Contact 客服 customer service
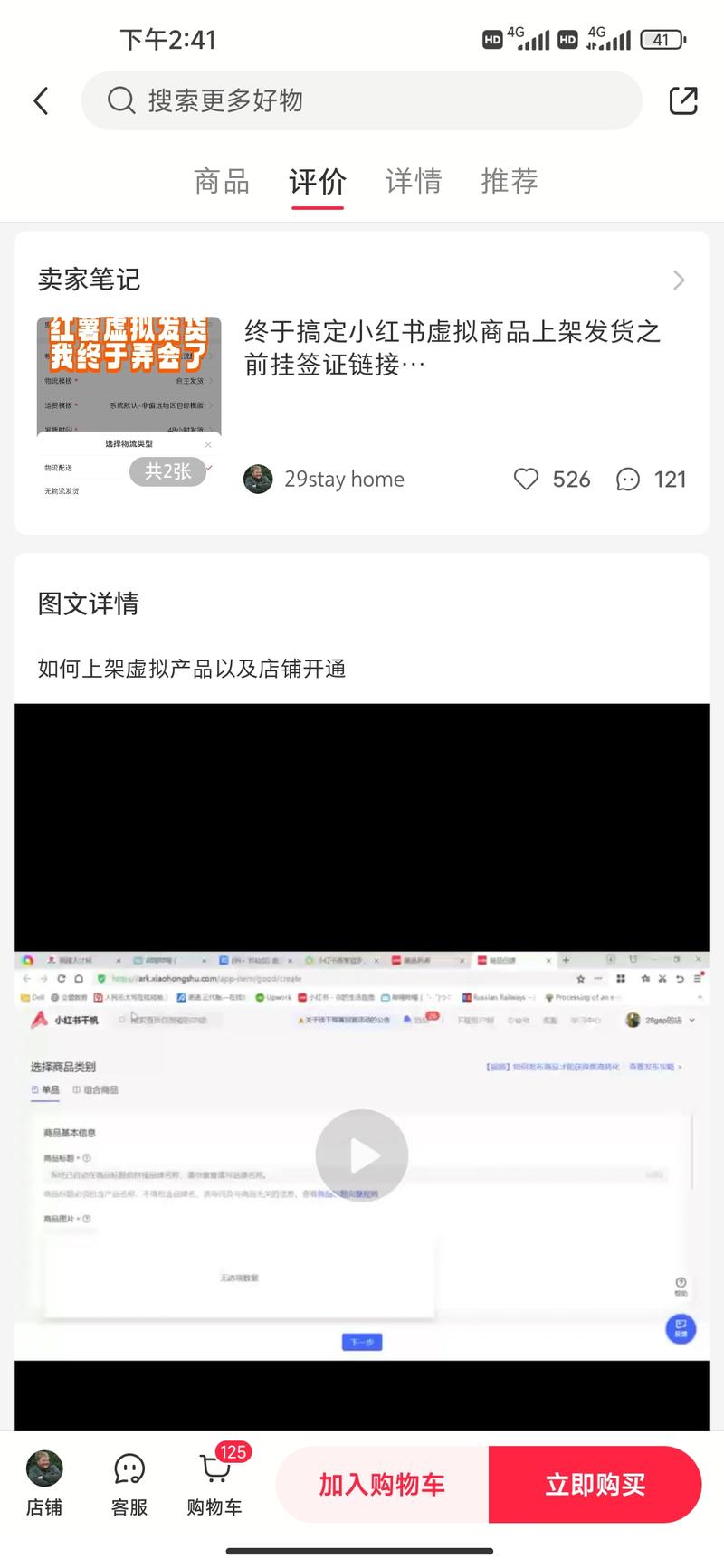 [x=129, y=1484]
